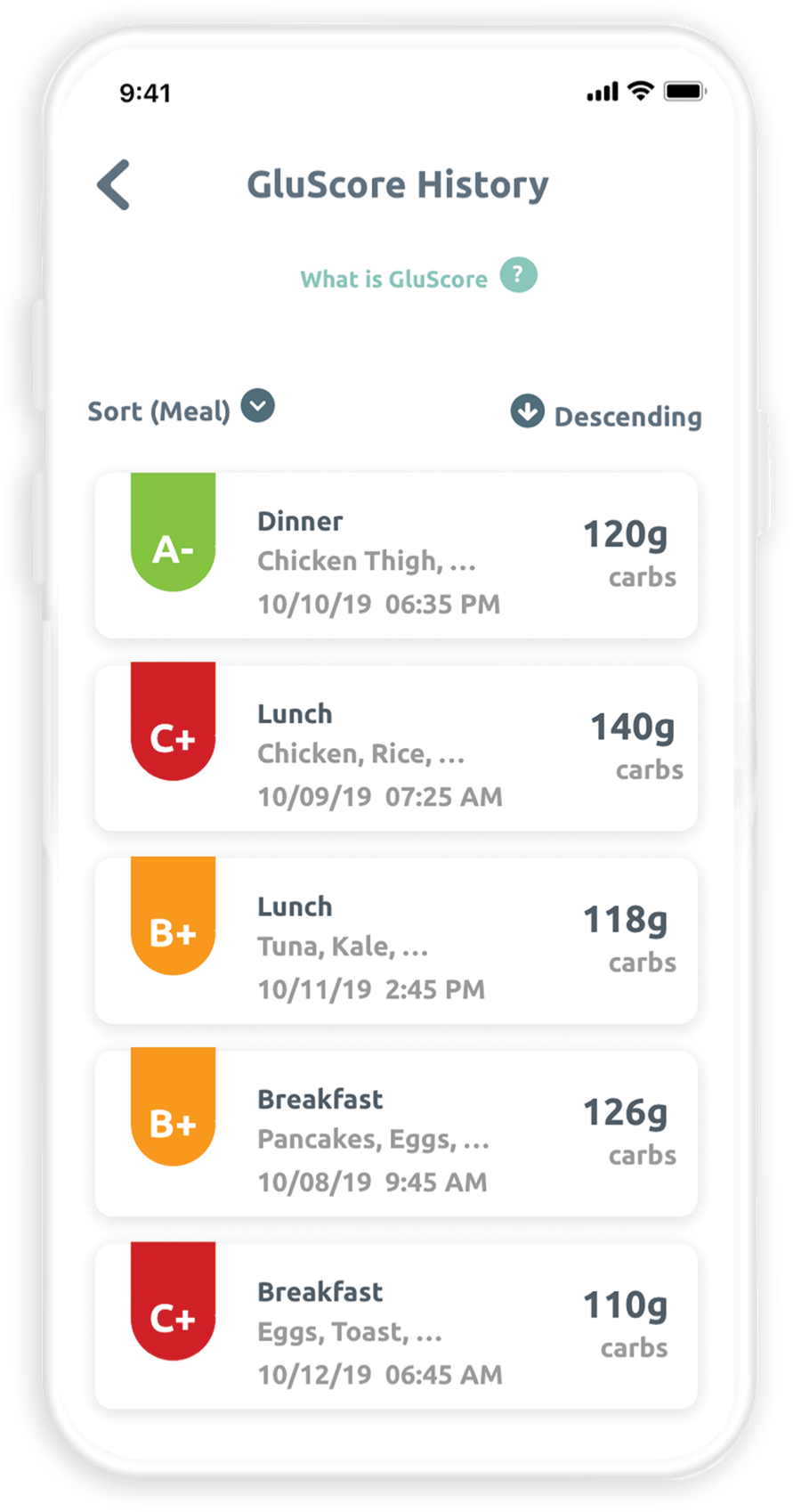Open the Breakfast Pancakes, Eggs entry

(x=396, y=1134)
